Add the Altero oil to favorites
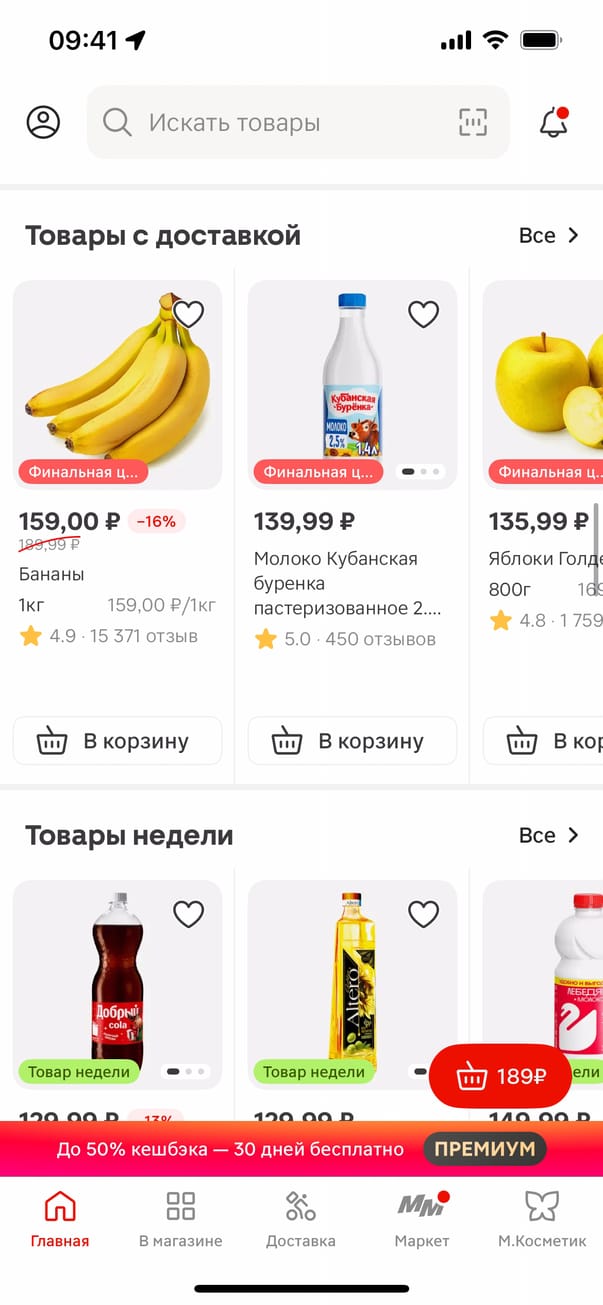603x1305 pixels. tap(423, 914)
